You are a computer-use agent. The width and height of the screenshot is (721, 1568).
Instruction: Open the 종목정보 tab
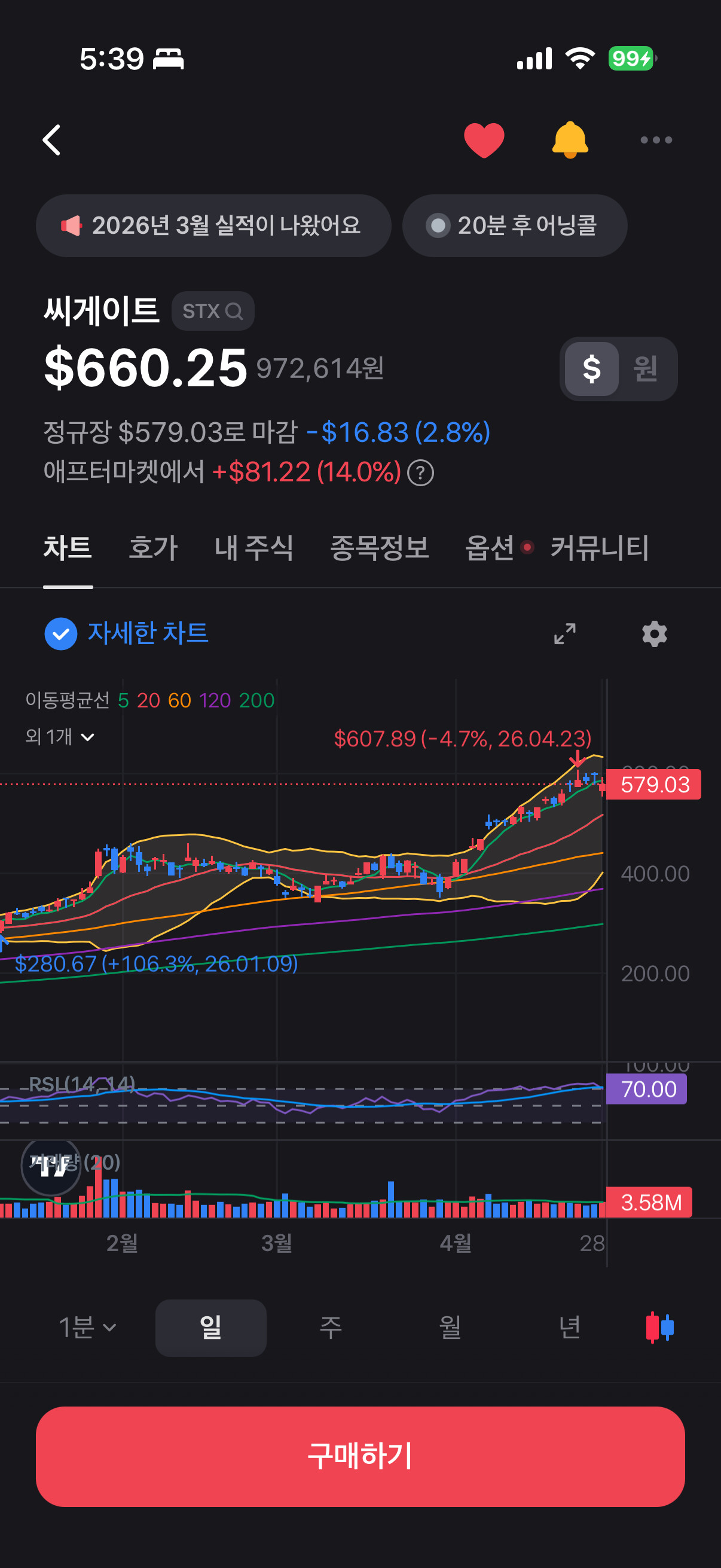379,548
